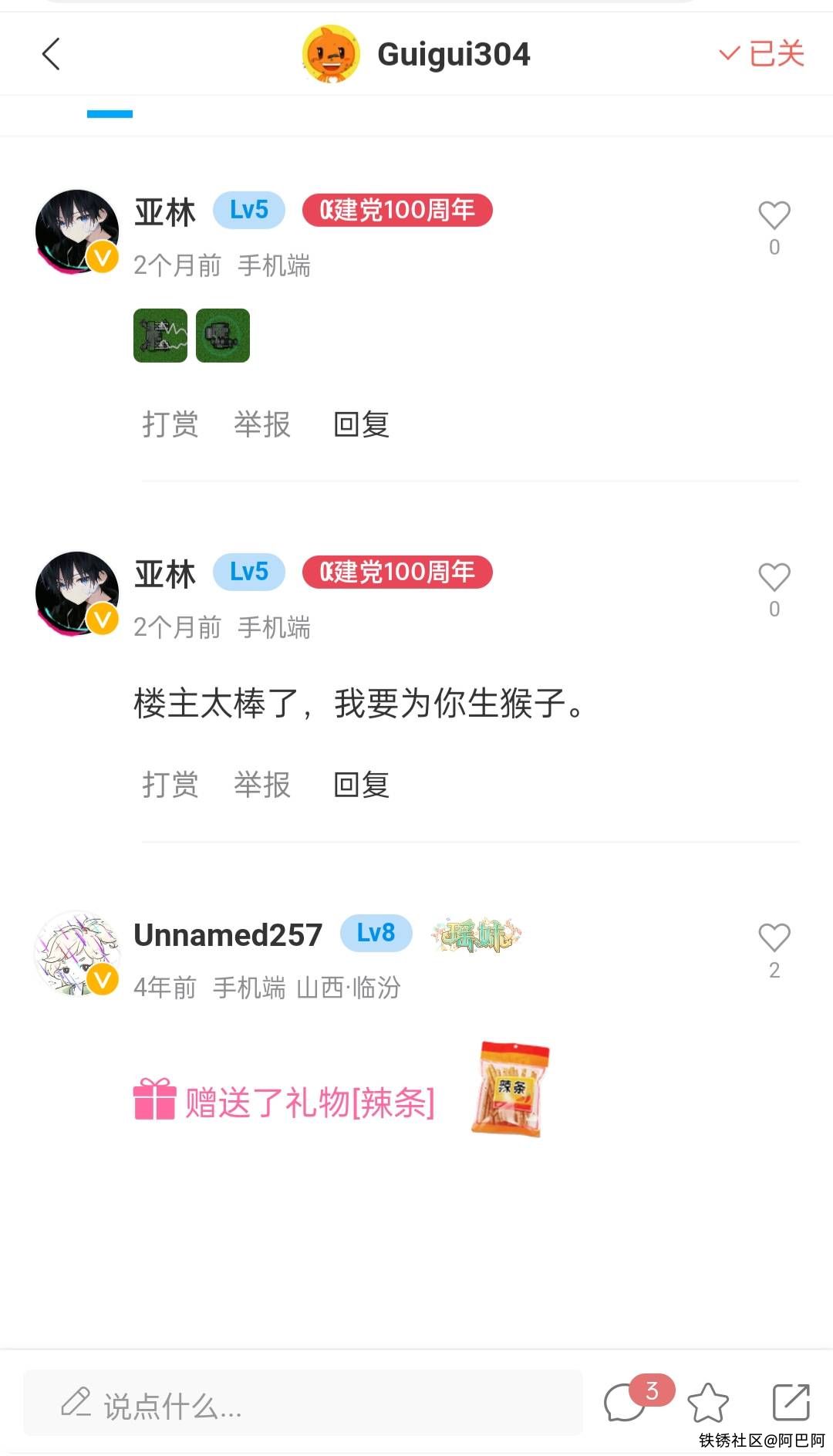
Task: Open first image thumbnail in 亚林's comment
Action: click(160, 336)
